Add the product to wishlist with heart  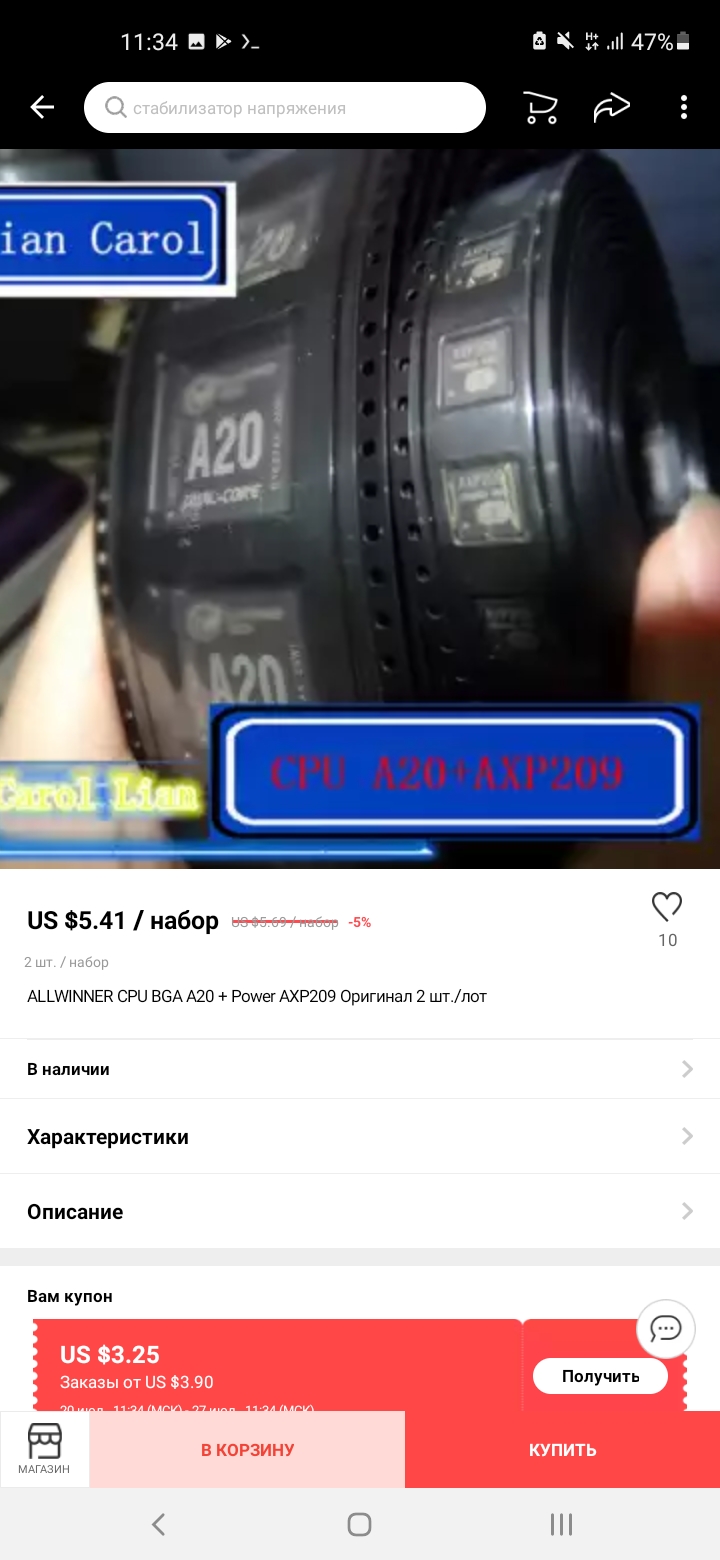pos(667,907)
